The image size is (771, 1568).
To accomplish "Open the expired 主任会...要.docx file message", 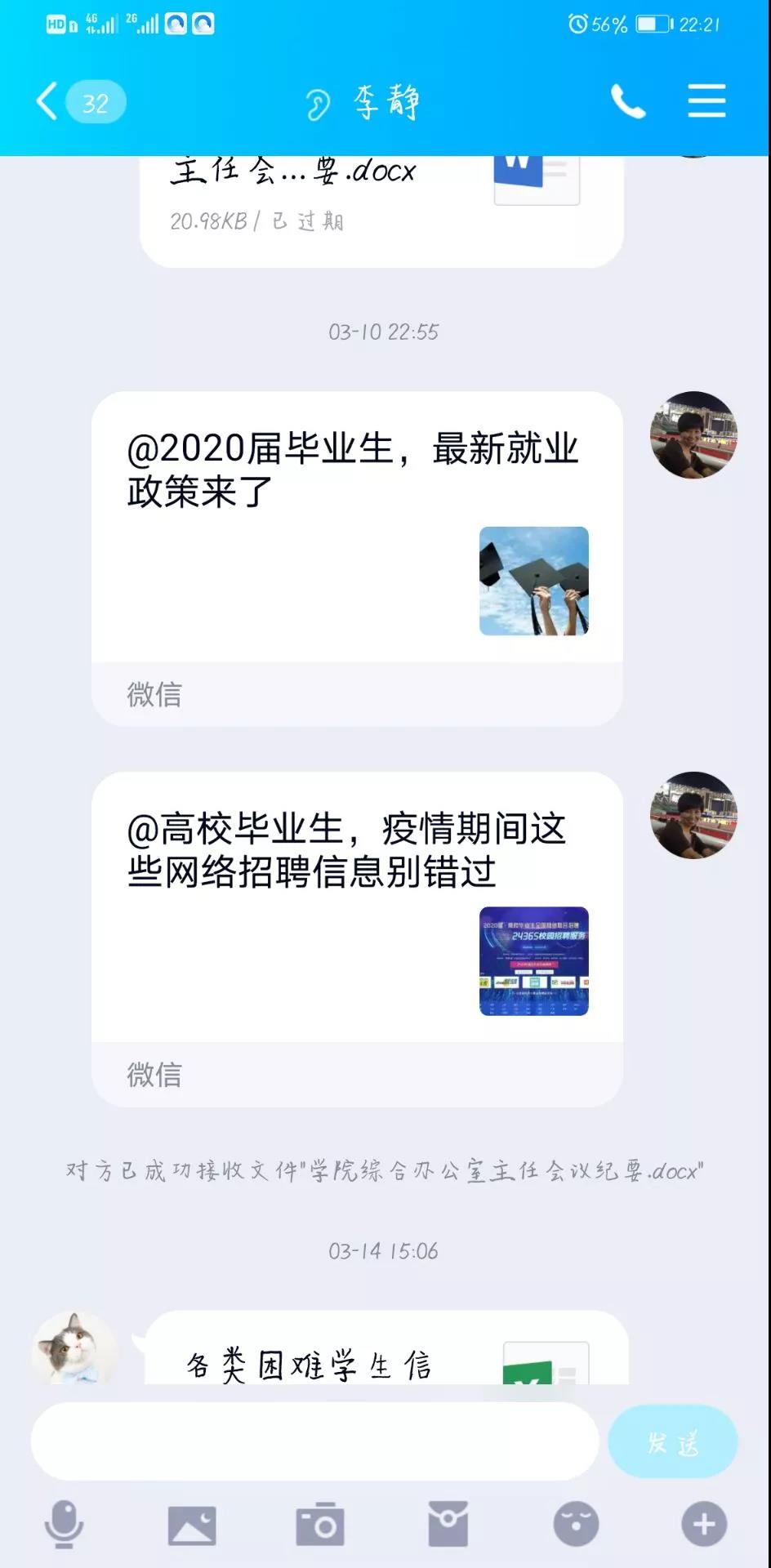I will 381,204.
